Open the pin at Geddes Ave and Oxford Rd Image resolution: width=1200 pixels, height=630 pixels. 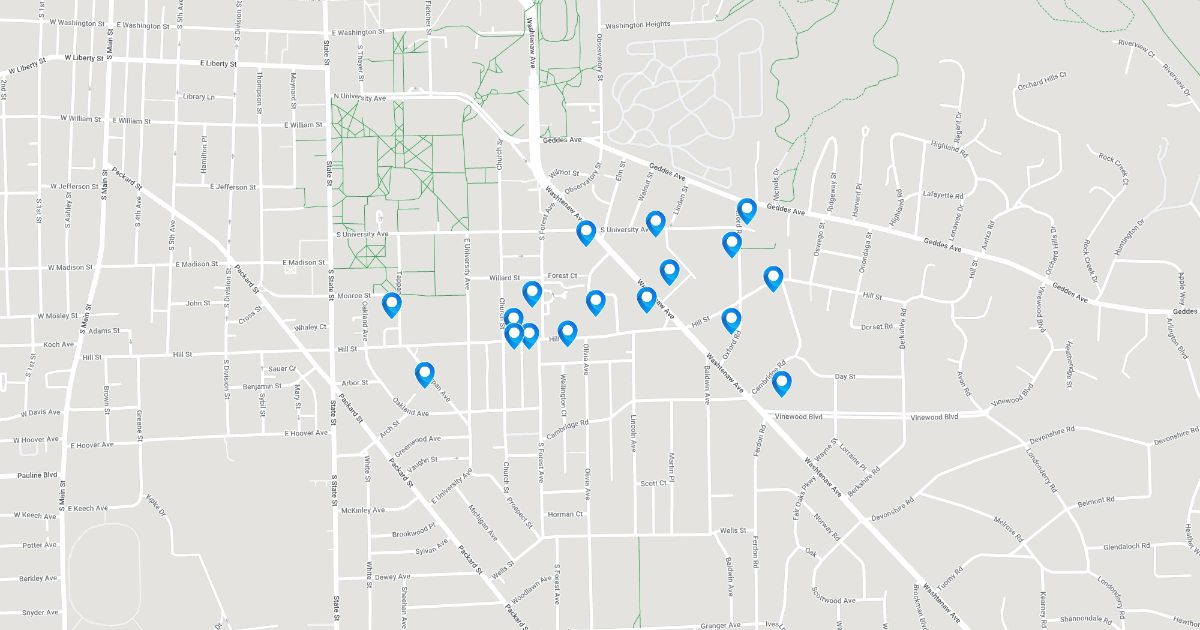tap(746, 209)
